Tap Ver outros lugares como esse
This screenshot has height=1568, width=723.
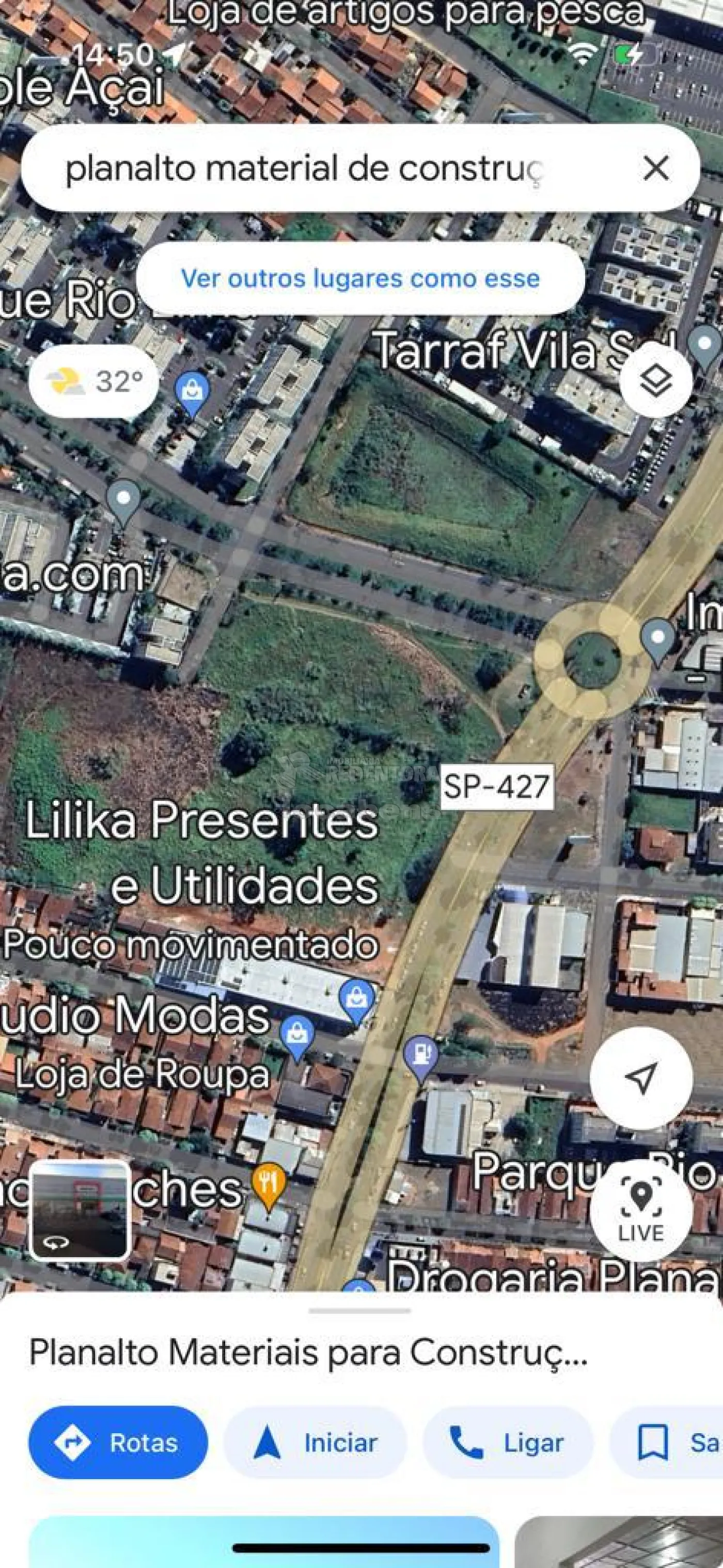(x=360, y=279)
